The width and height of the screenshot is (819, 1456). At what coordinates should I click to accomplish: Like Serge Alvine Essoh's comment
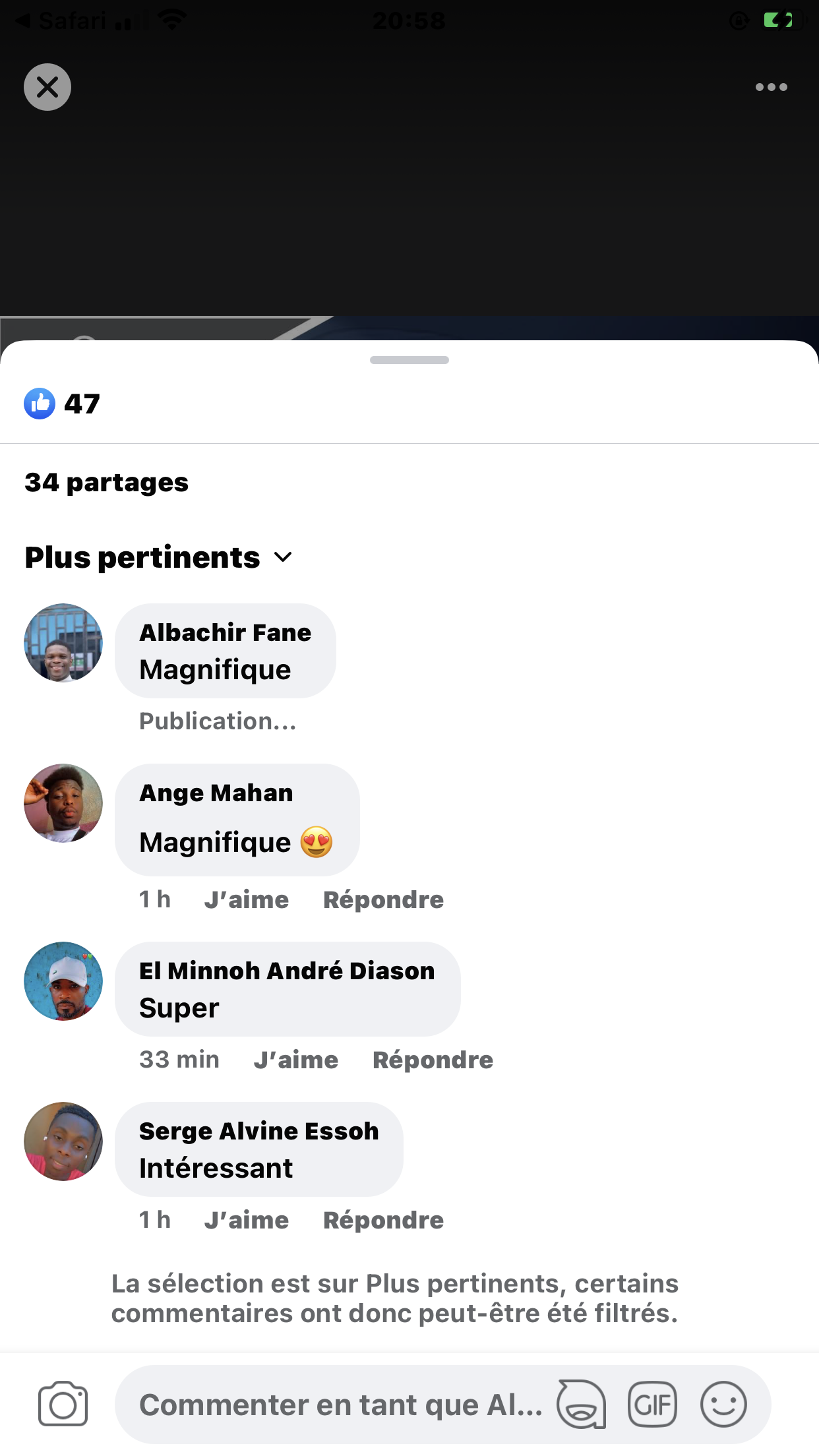[246, 1221]
